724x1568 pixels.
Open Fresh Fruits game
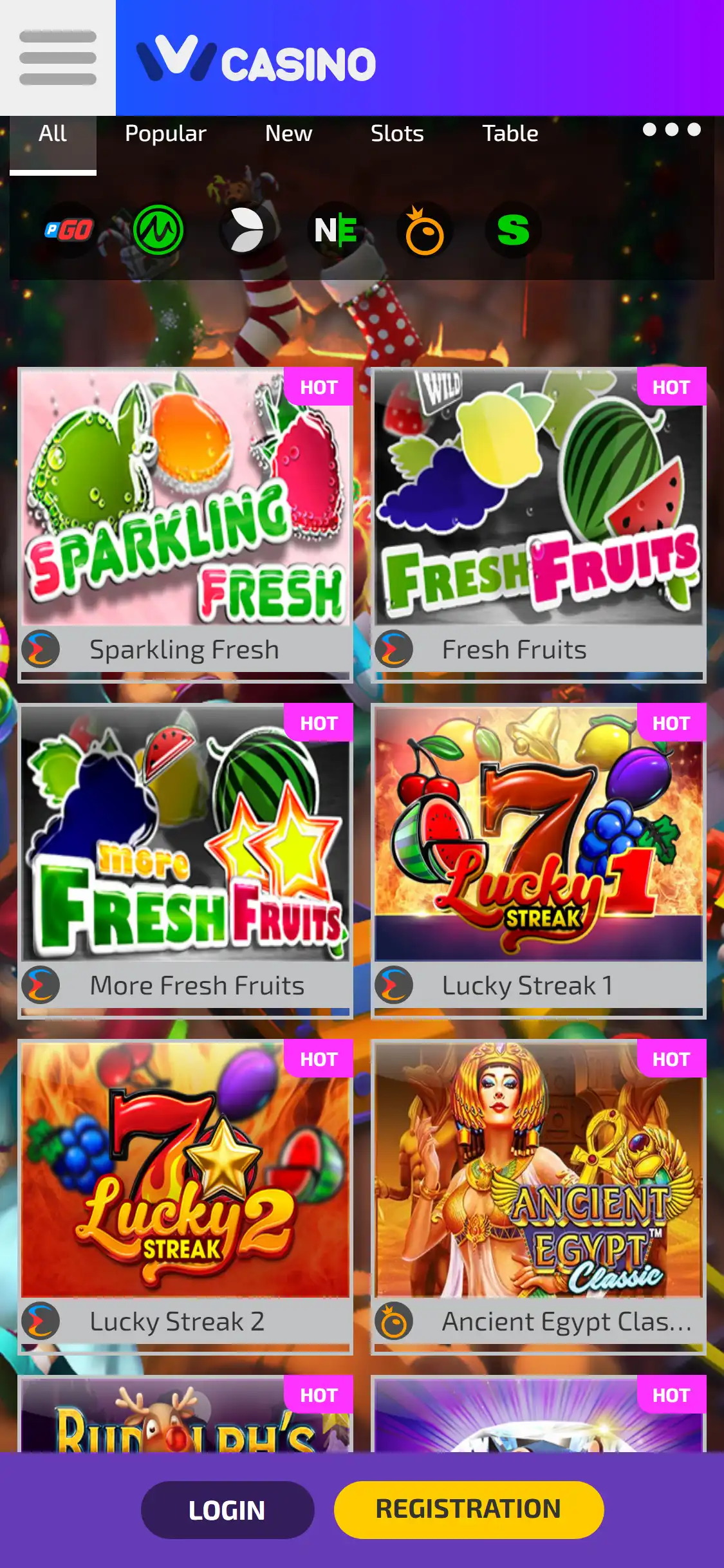point(538,509)
